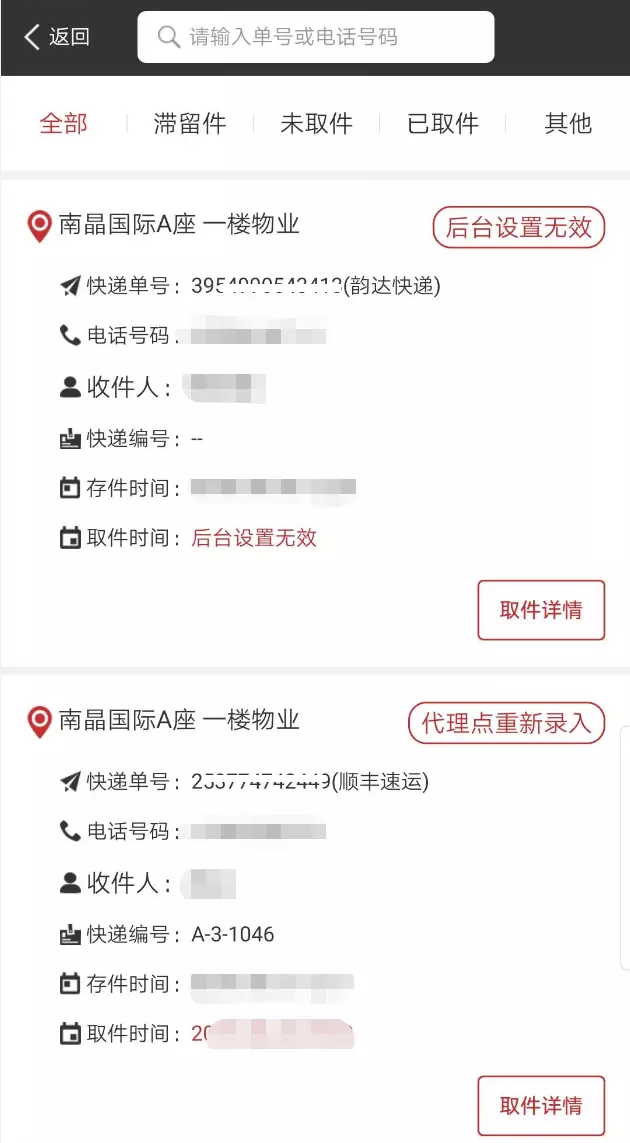Open the 单号或电话号码 search field
Screen dimensions: 630x1143
click(315, 37)
